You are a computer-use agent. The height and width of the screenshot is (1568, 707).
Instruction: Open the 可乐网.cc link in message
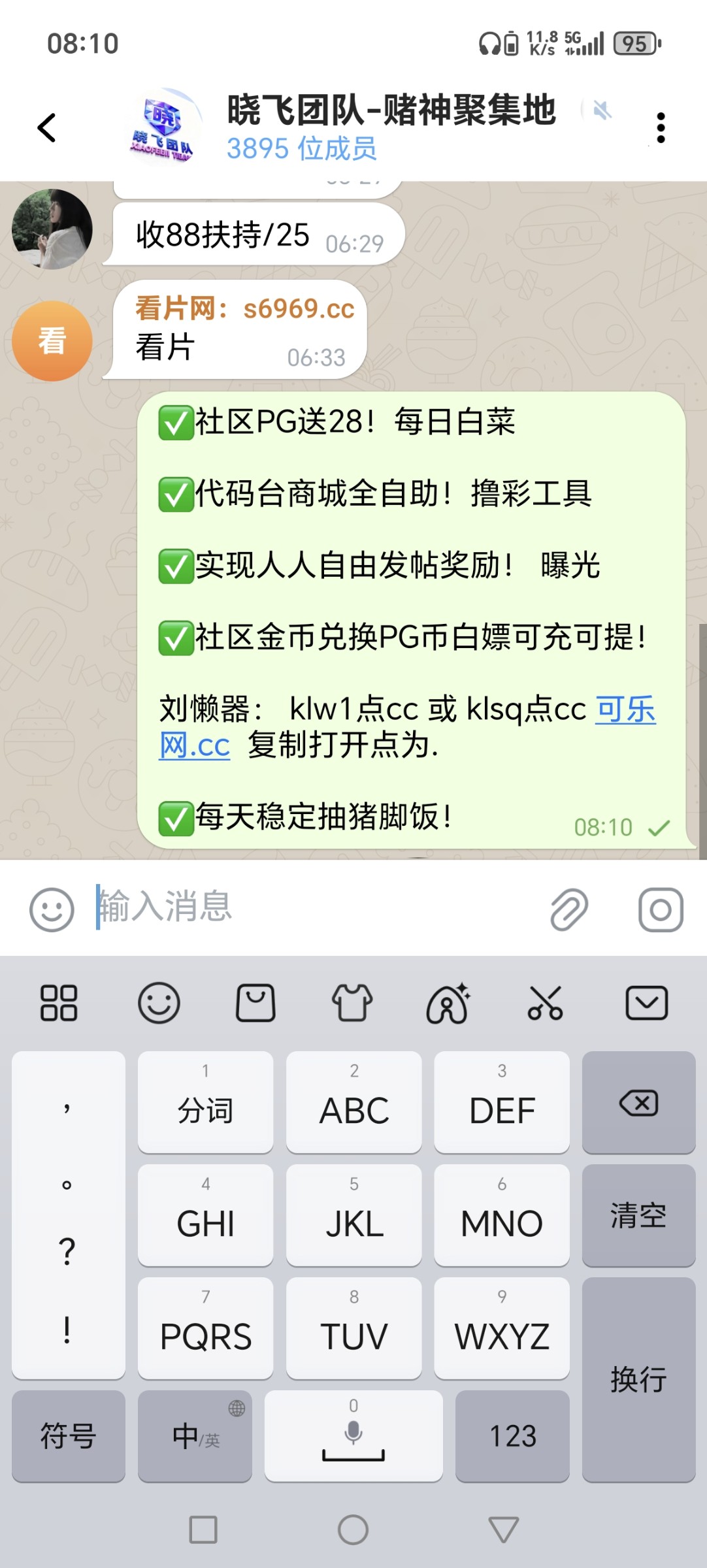pyautogui.click(x=625, y=710)
